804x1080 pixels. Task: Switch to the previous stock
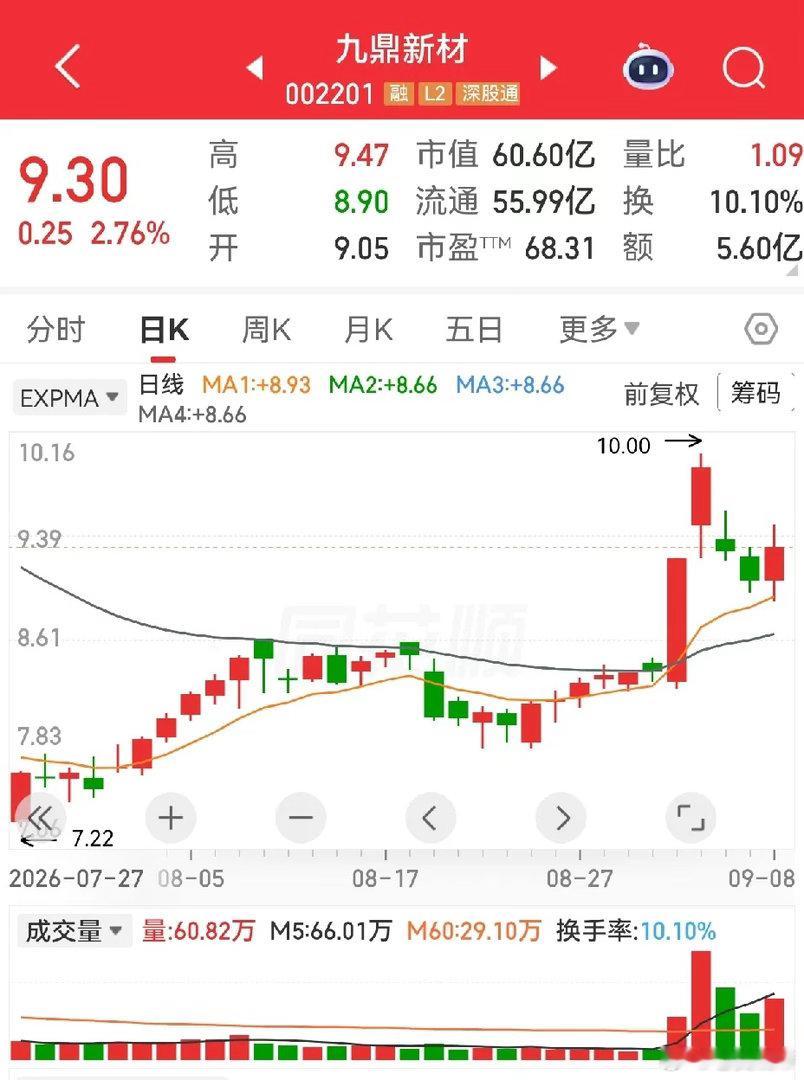pyautogui.click(x=255, y=68)
